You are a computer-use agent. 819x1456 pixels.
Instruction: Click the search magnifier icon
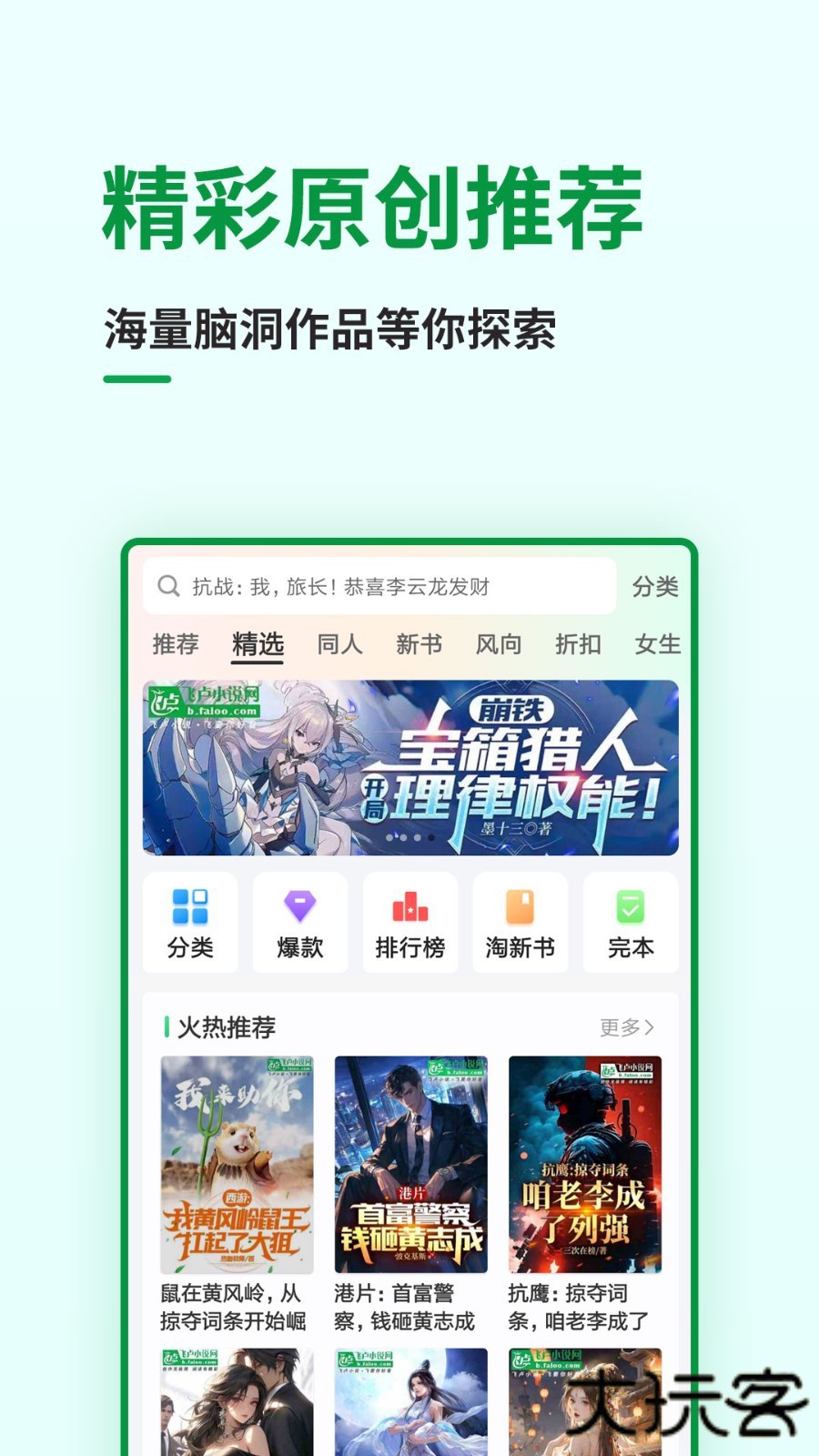168,586
